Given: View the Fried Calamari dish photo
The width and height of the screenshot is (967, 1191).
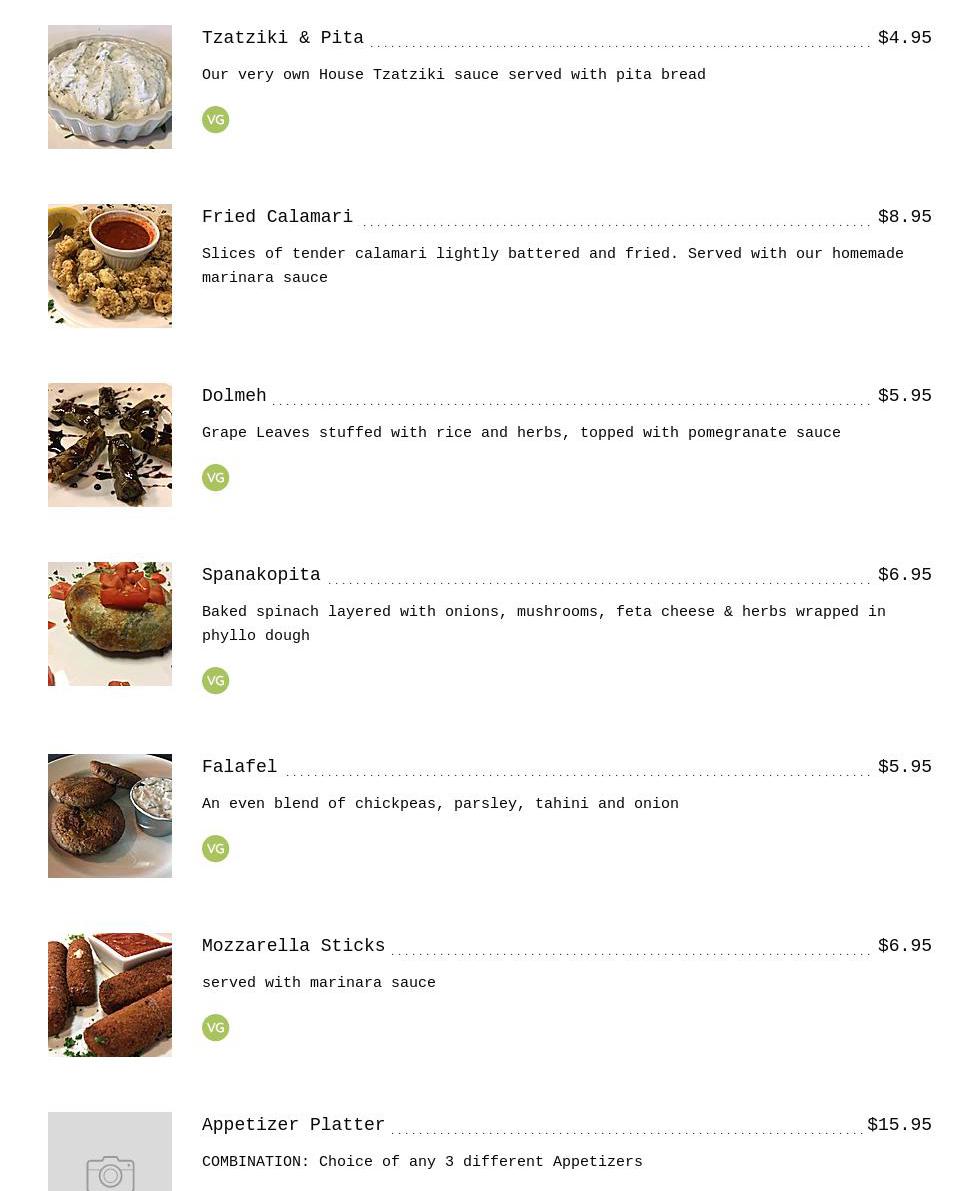Looking at the screenshot, I should tap(110, 266).
